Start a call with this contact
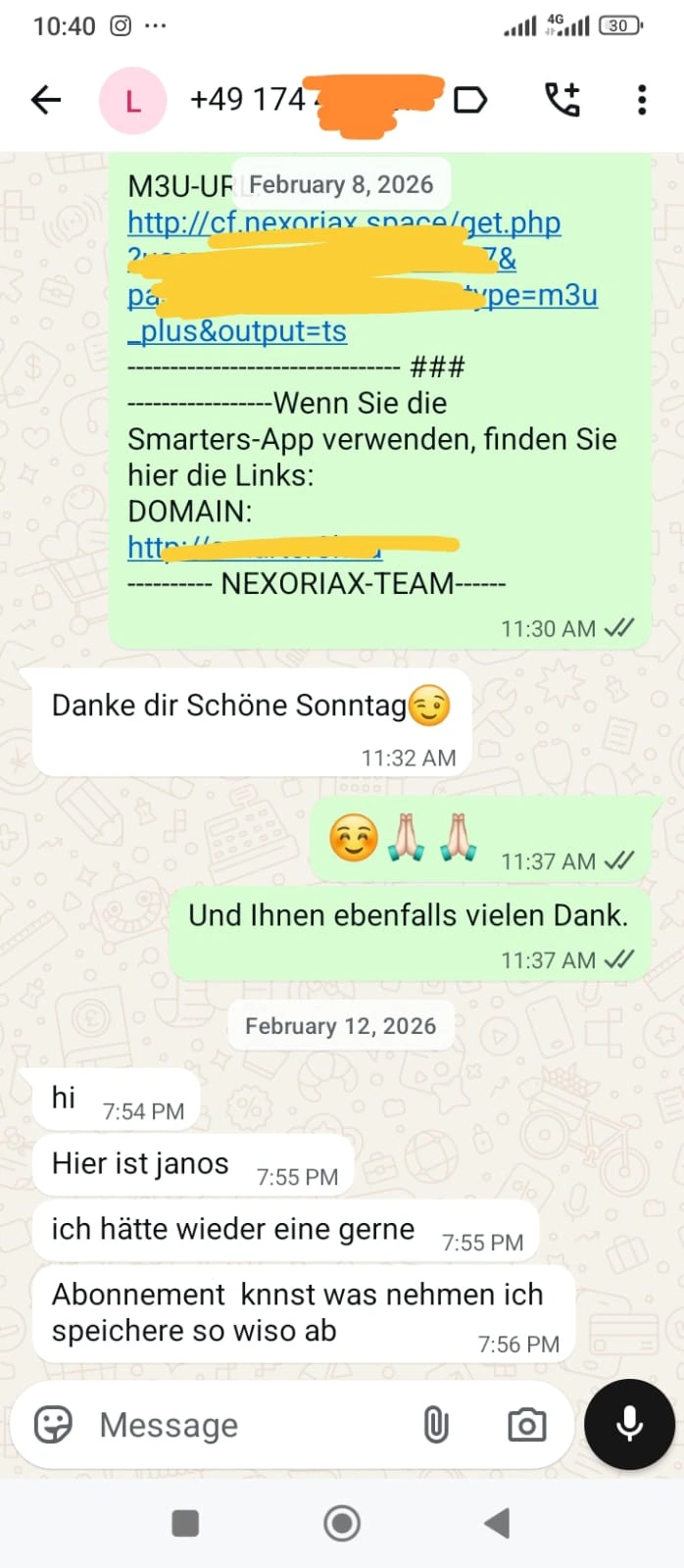684x1568 pixels. pos(562,100)
